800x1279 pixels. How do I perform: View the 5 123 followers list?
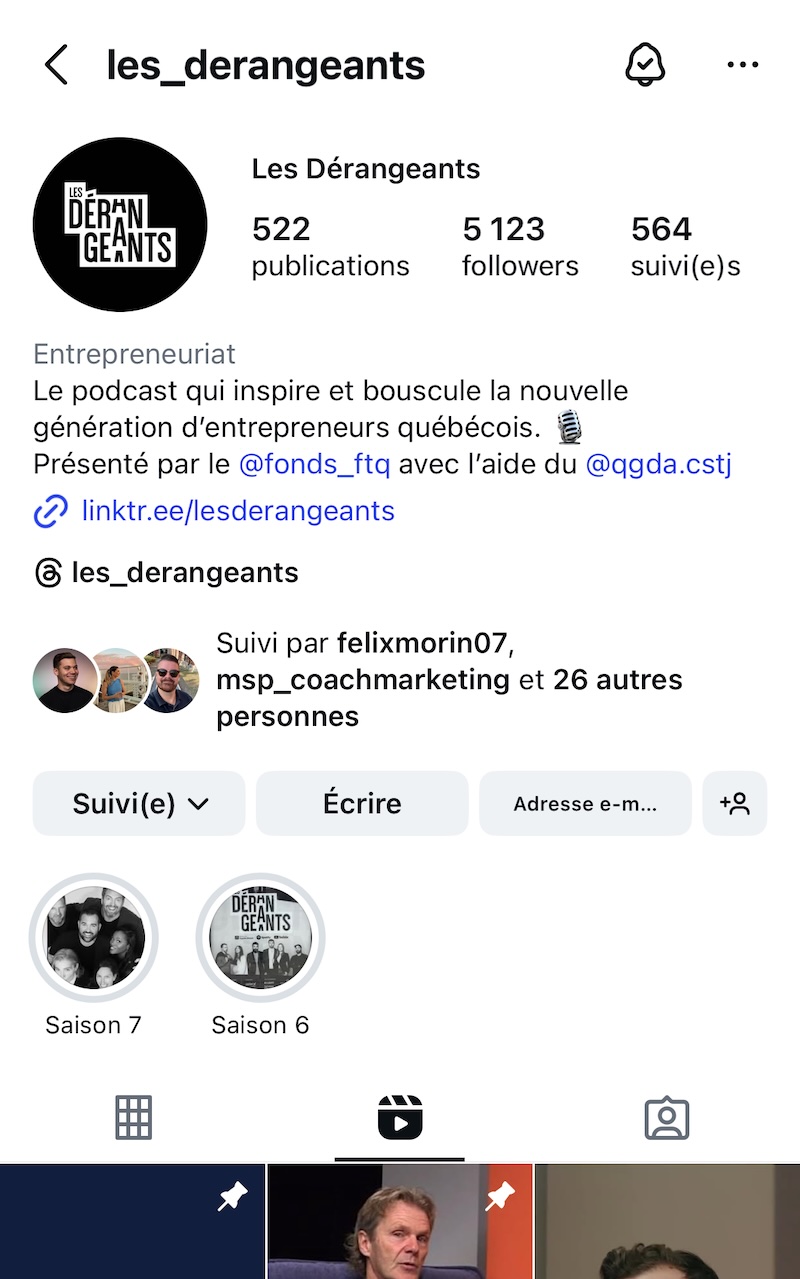[x=520, y=246]
